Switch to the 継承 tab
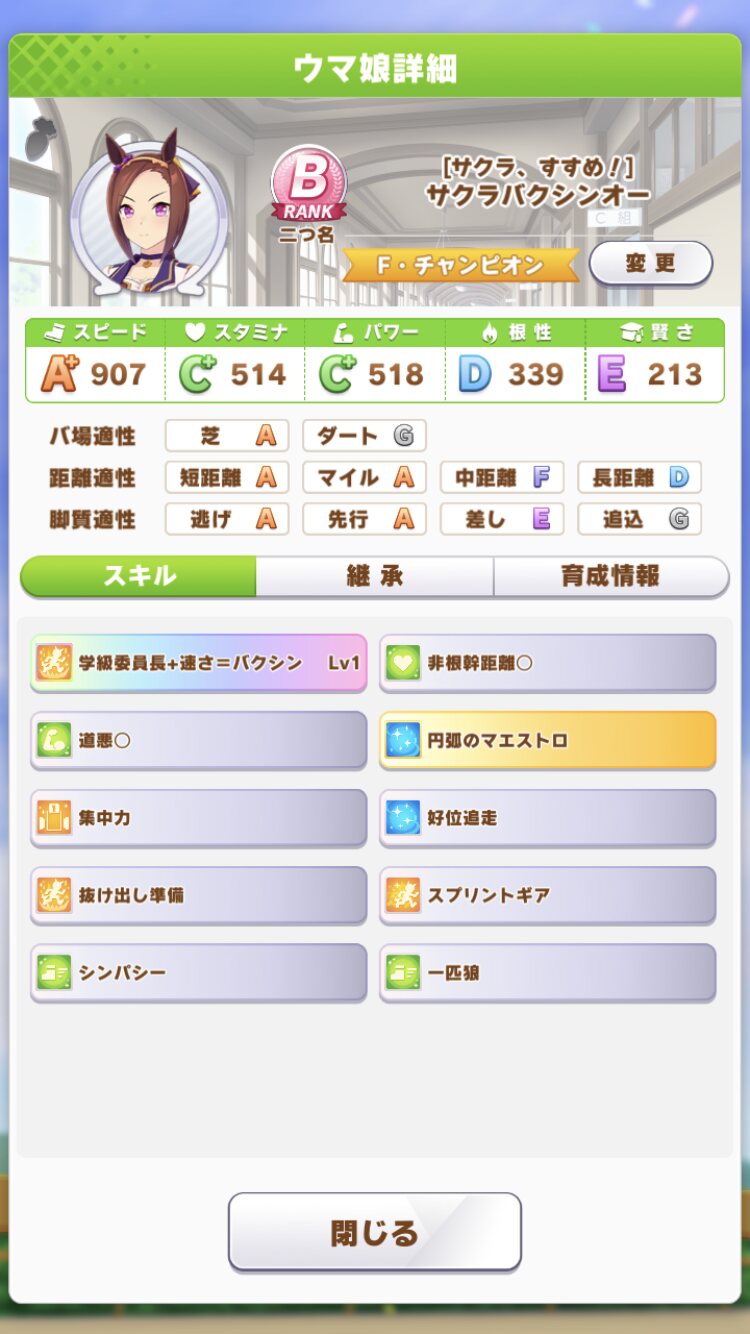This screenshot has width=750, height=1334. (374, 576)
